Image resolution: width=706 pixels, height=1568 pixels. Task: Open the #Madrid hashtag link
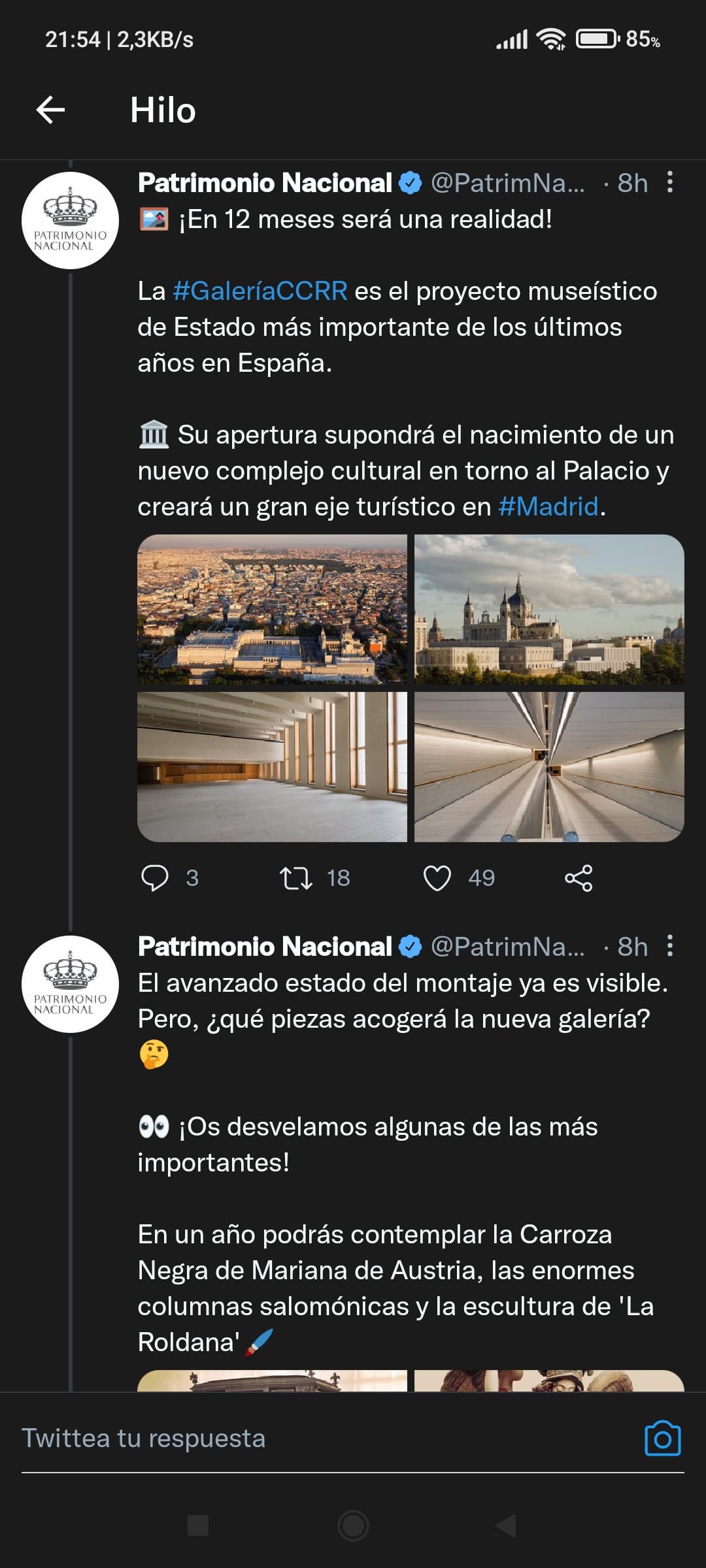[548, 506]
